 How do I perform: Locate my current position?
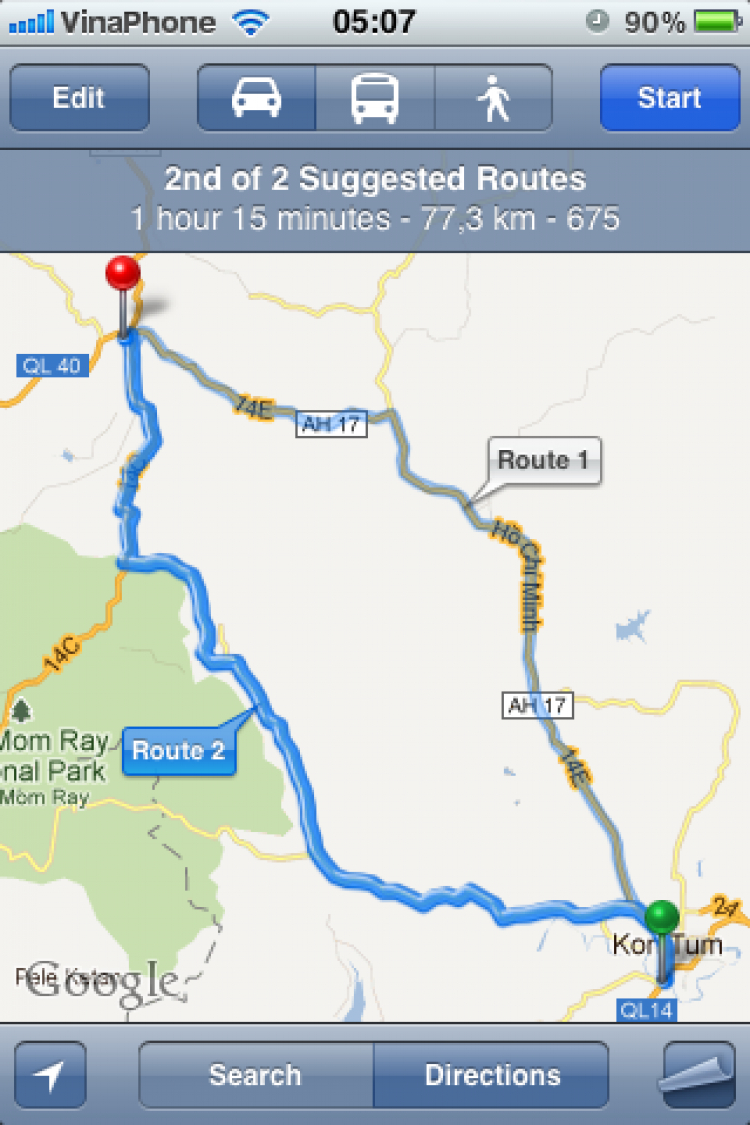pos(50,1076)
